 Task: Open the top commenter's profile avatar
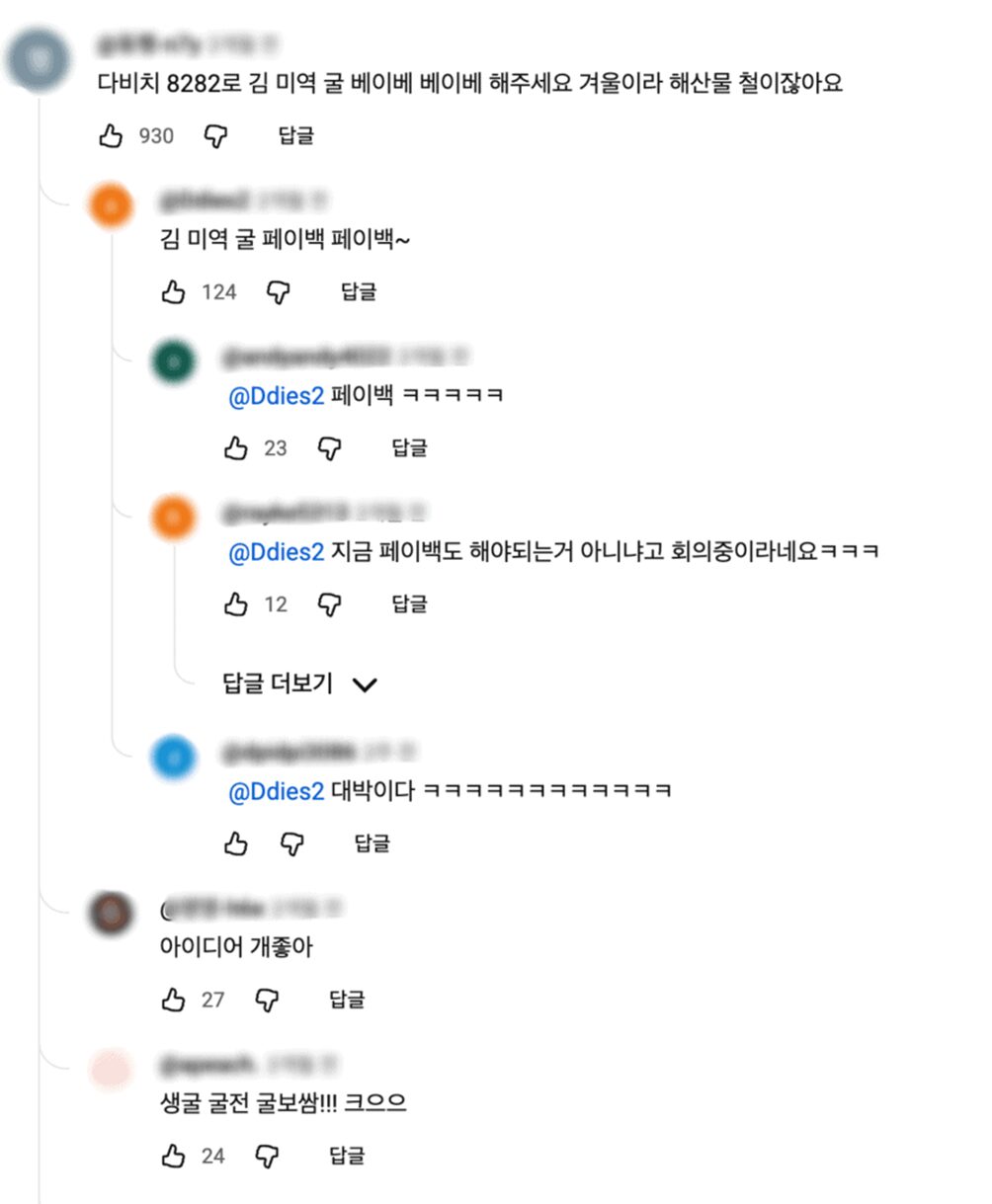(41, 61)
